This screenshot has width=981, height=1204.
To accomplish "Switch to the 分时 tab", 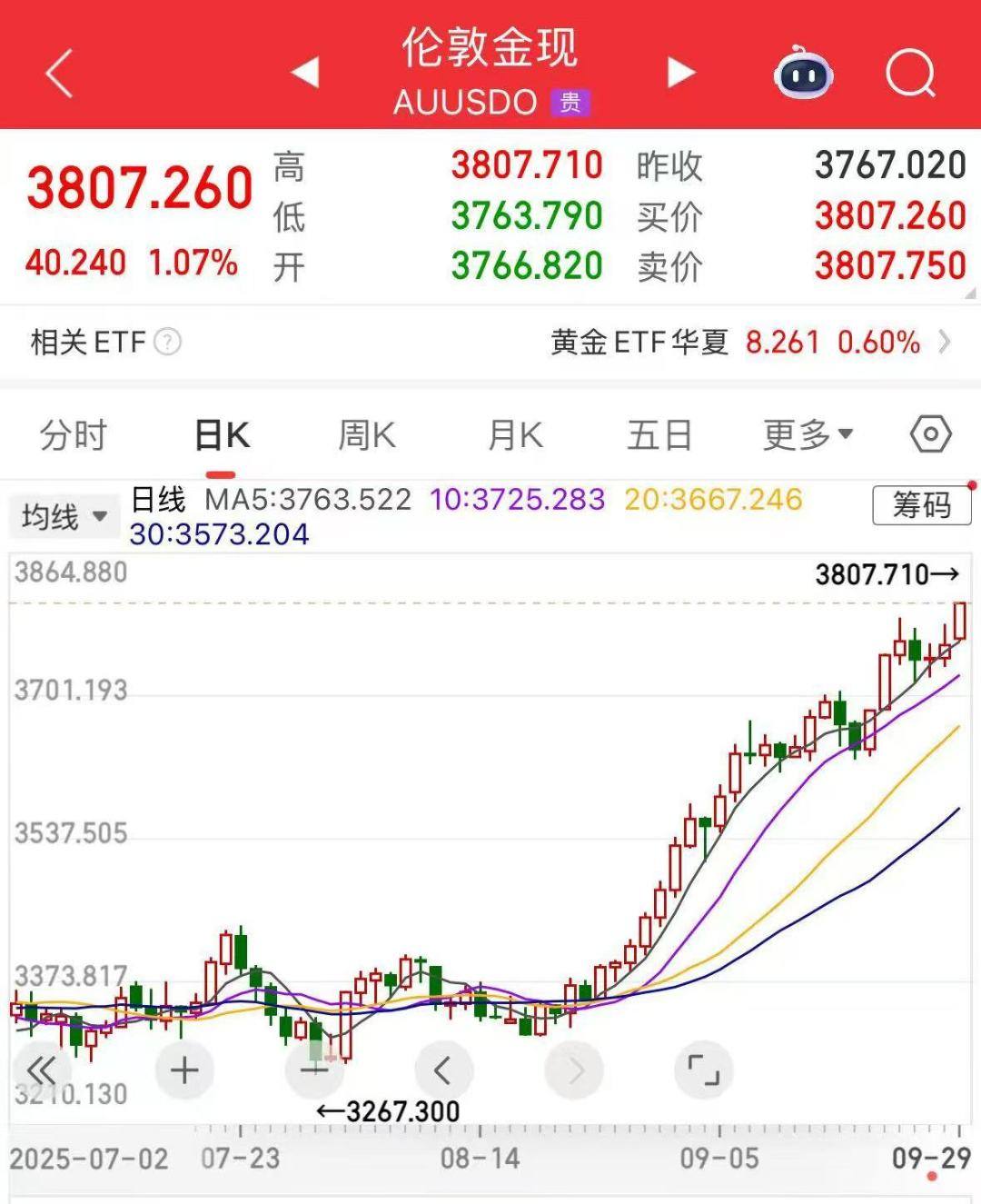I will pyautogui.click(x=73, y=434).
